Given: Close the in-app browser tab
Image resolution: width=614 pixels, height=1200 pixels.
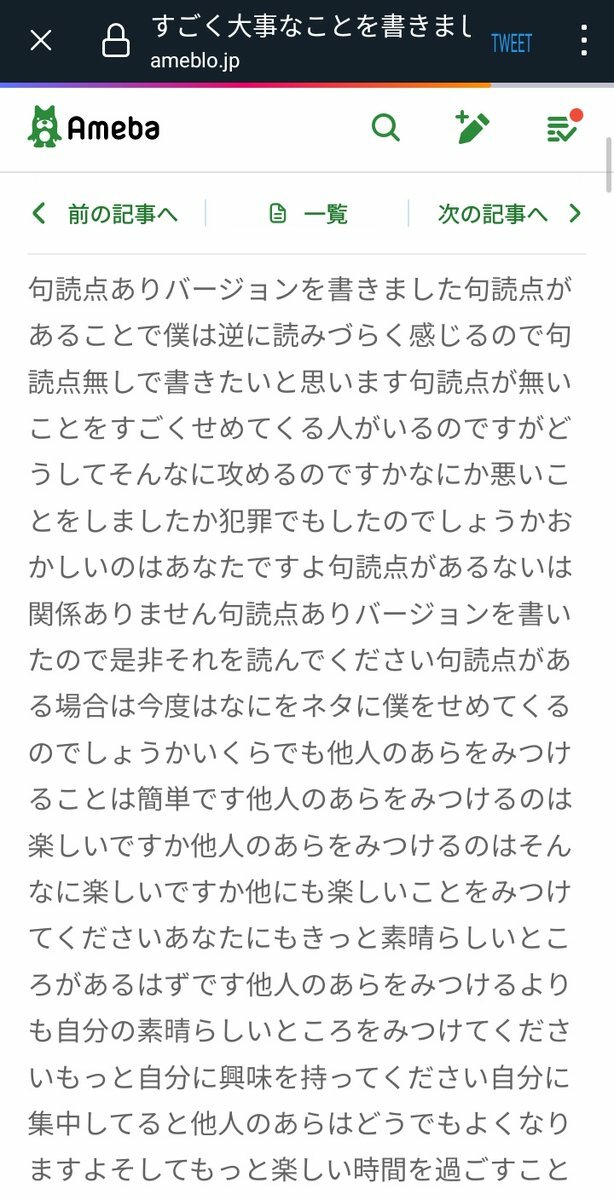Looking at the screenshot, I should coord(41,41).
